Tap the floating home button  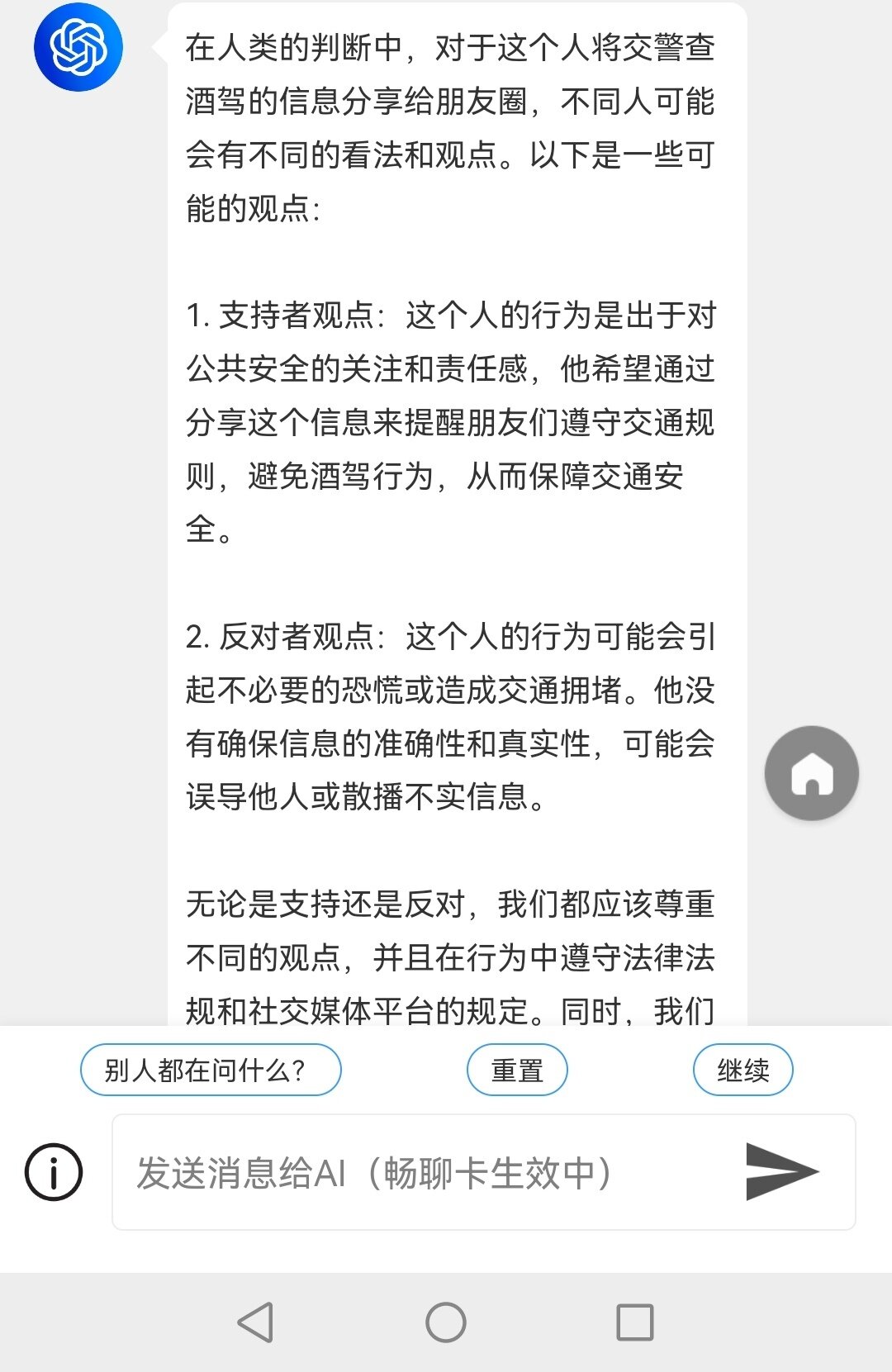tap(811, 773)
